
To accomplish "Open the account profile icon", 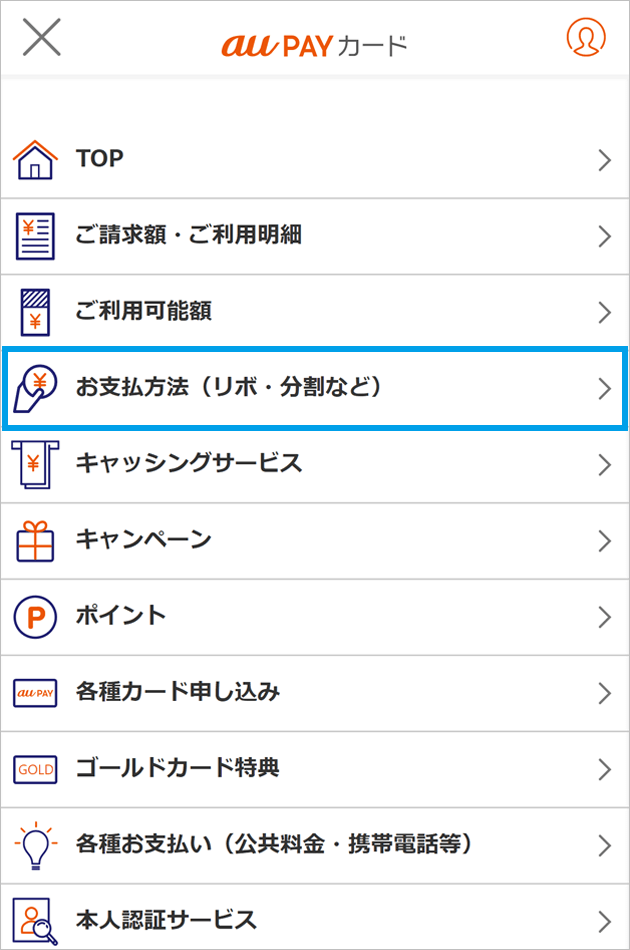I will (586, 37).
